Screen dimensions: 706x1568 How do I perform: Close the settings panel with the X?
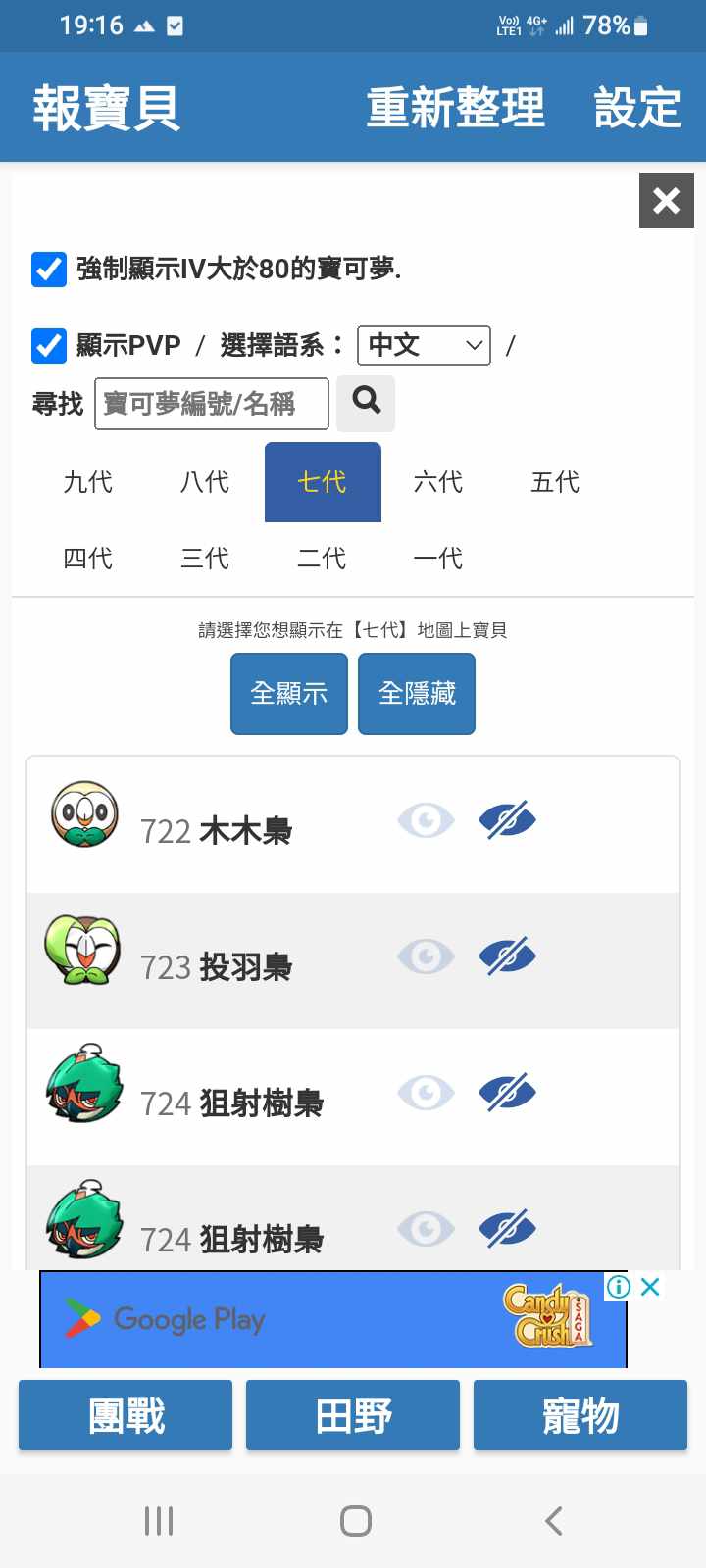click(x=666, y=201)
